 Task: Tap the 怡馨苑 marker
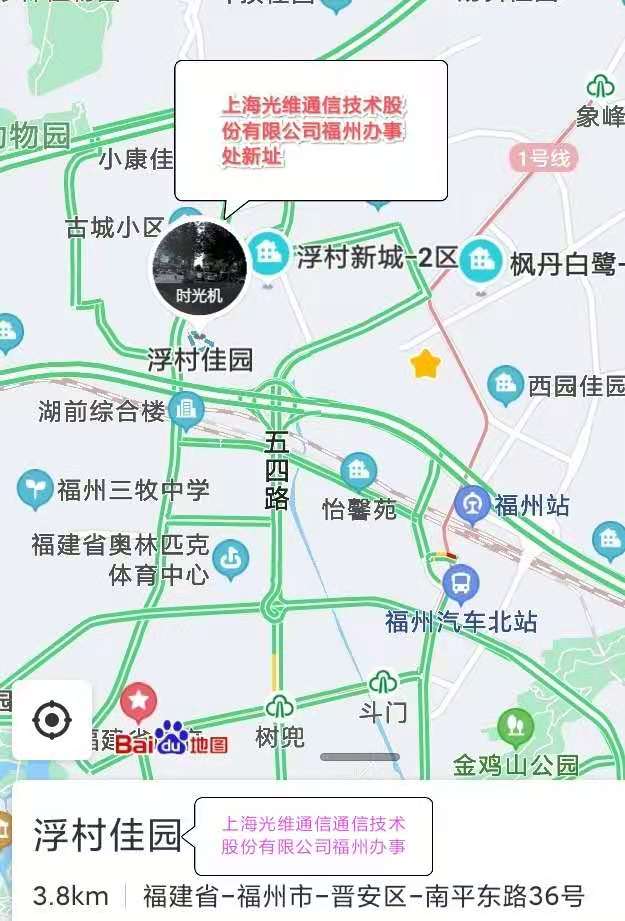(358, 470)
